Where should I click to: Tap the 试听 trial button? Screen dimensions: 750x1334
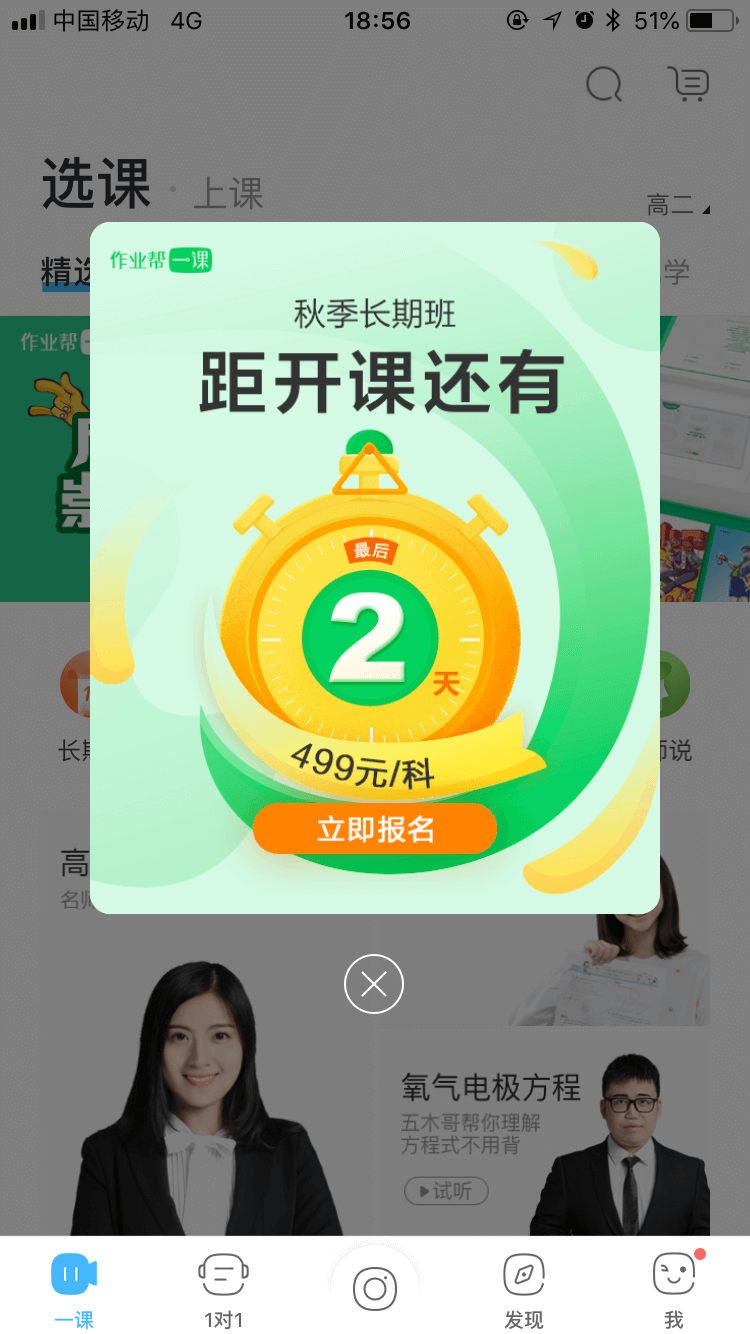coord(446,1191)
